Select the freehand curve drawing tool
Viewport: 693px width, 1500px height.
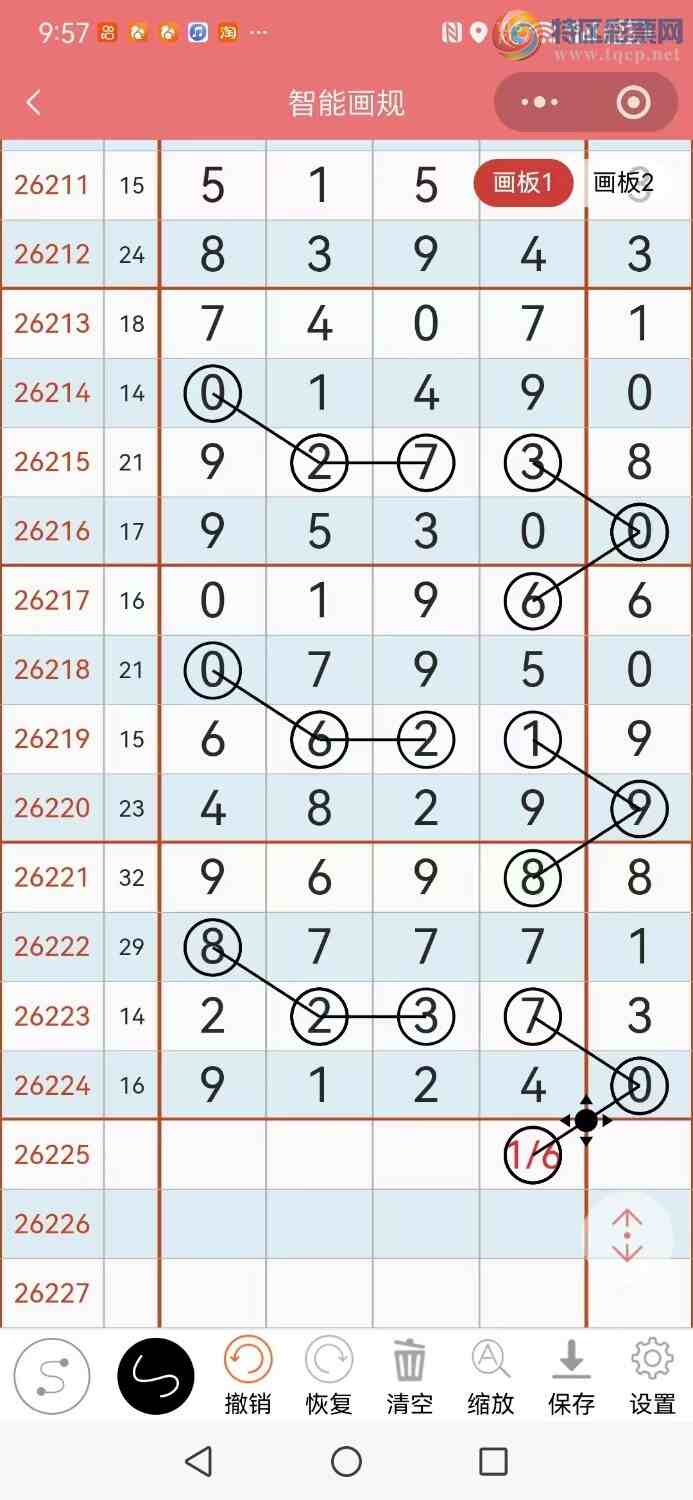click(155, 1376)
